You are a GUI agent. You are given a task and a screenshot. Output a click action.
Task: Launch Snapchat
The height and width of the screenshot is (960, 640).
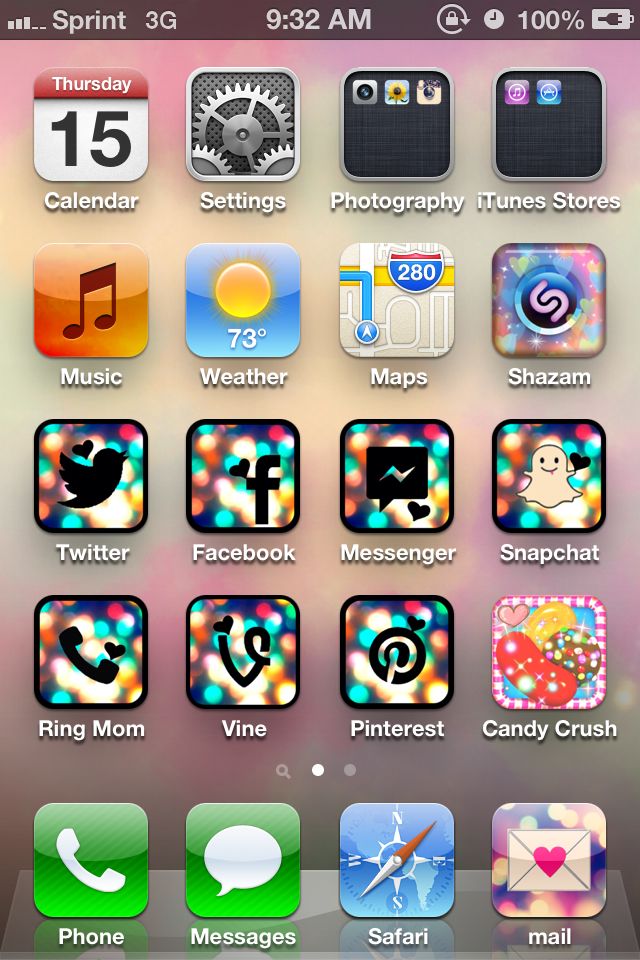(549, 476)
